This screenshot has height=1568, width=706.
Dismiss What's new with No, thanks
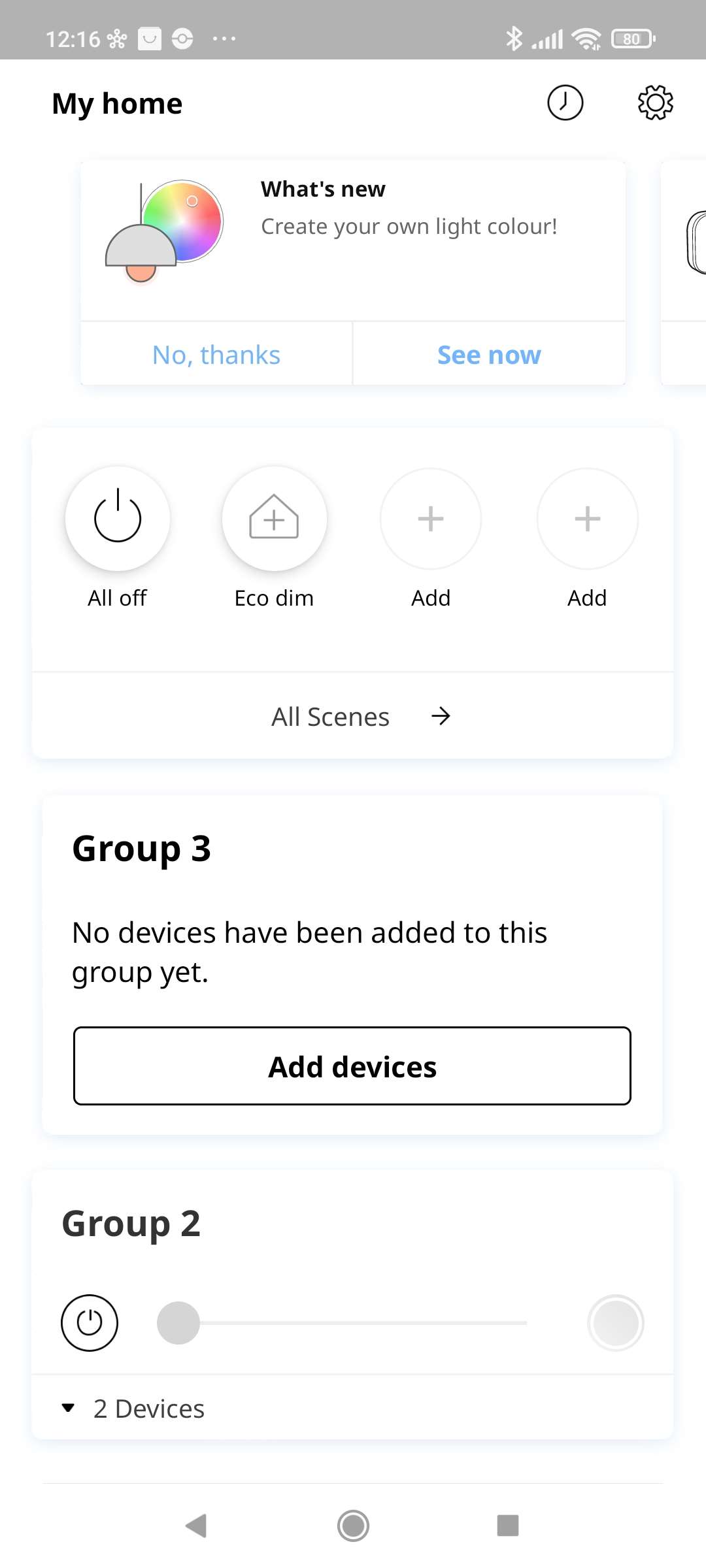[x=216, y=355]
